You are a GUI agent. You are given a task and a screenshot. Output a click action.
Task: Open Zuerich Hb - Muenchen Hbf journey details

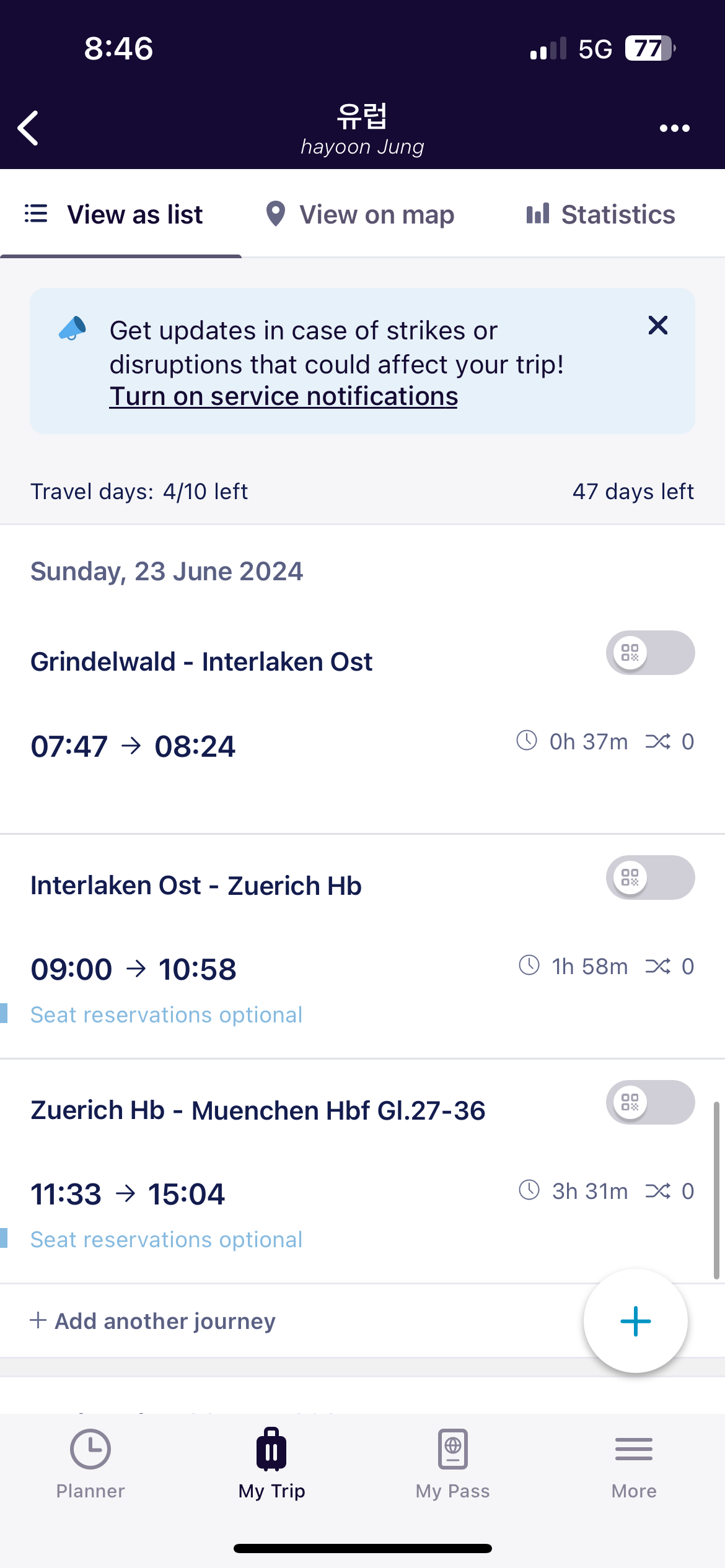(258, 1110)
